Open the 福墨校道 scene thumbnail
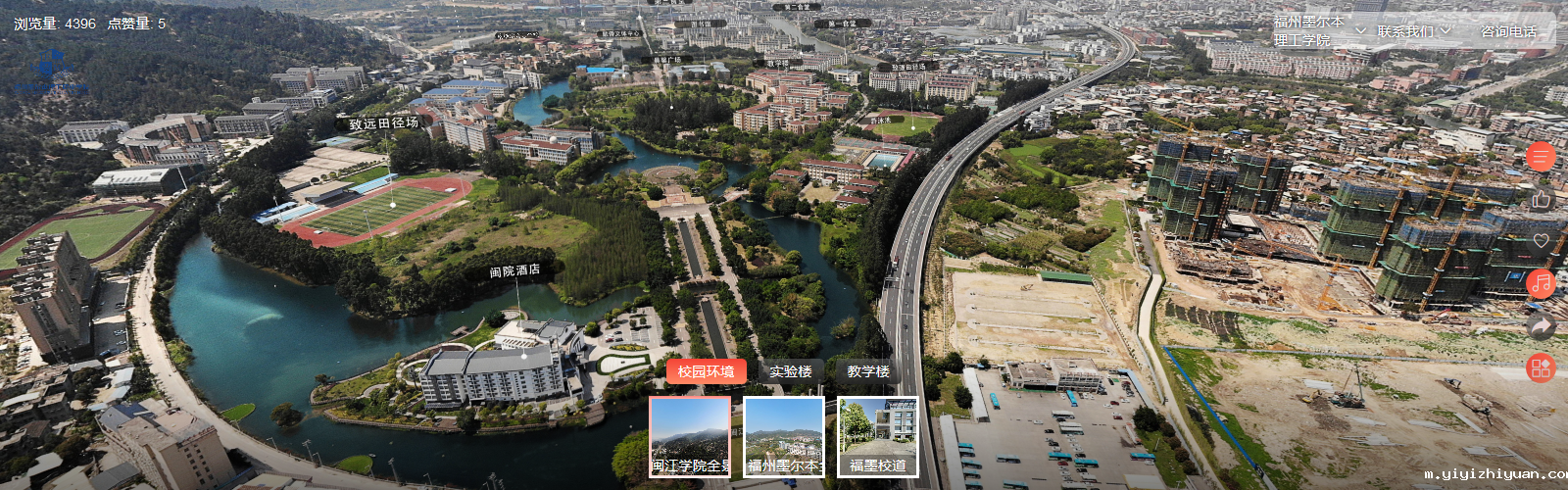The image size is (1568, 490). [x=877, y=437]
